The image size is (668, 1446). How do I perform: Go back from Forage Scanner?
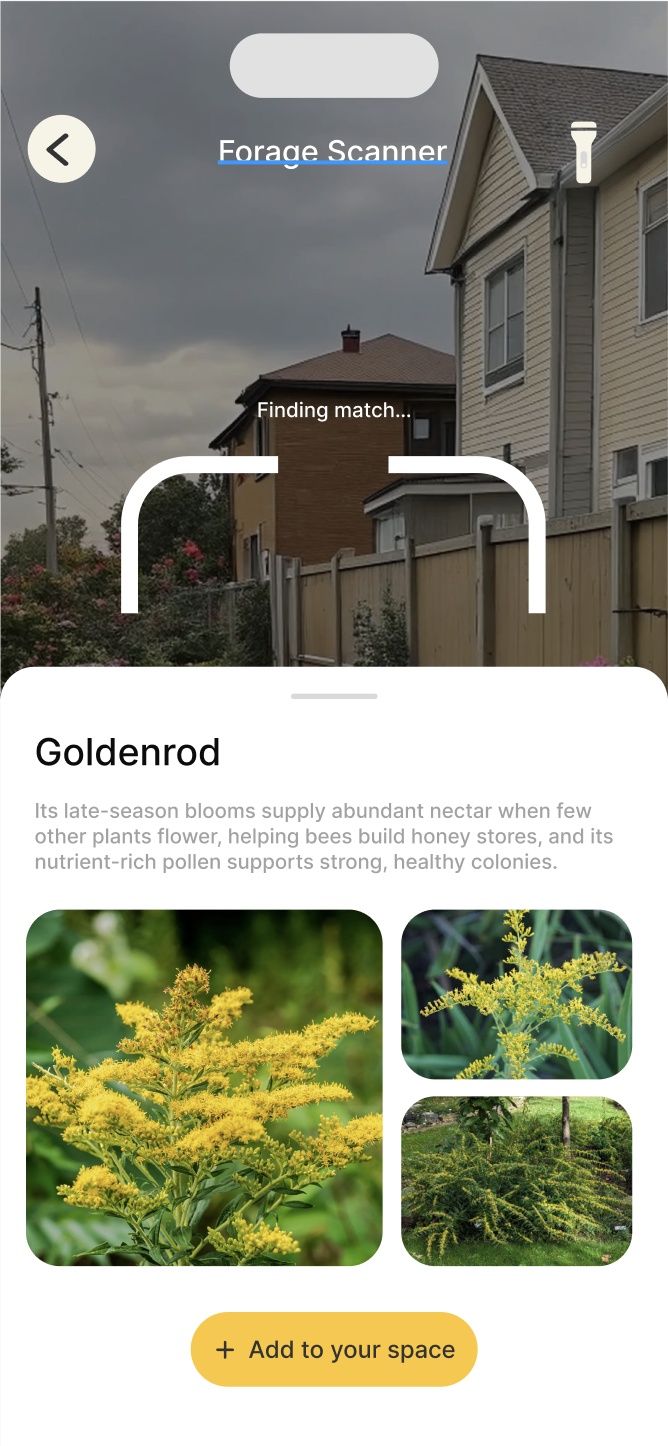(x=61, y=150)
